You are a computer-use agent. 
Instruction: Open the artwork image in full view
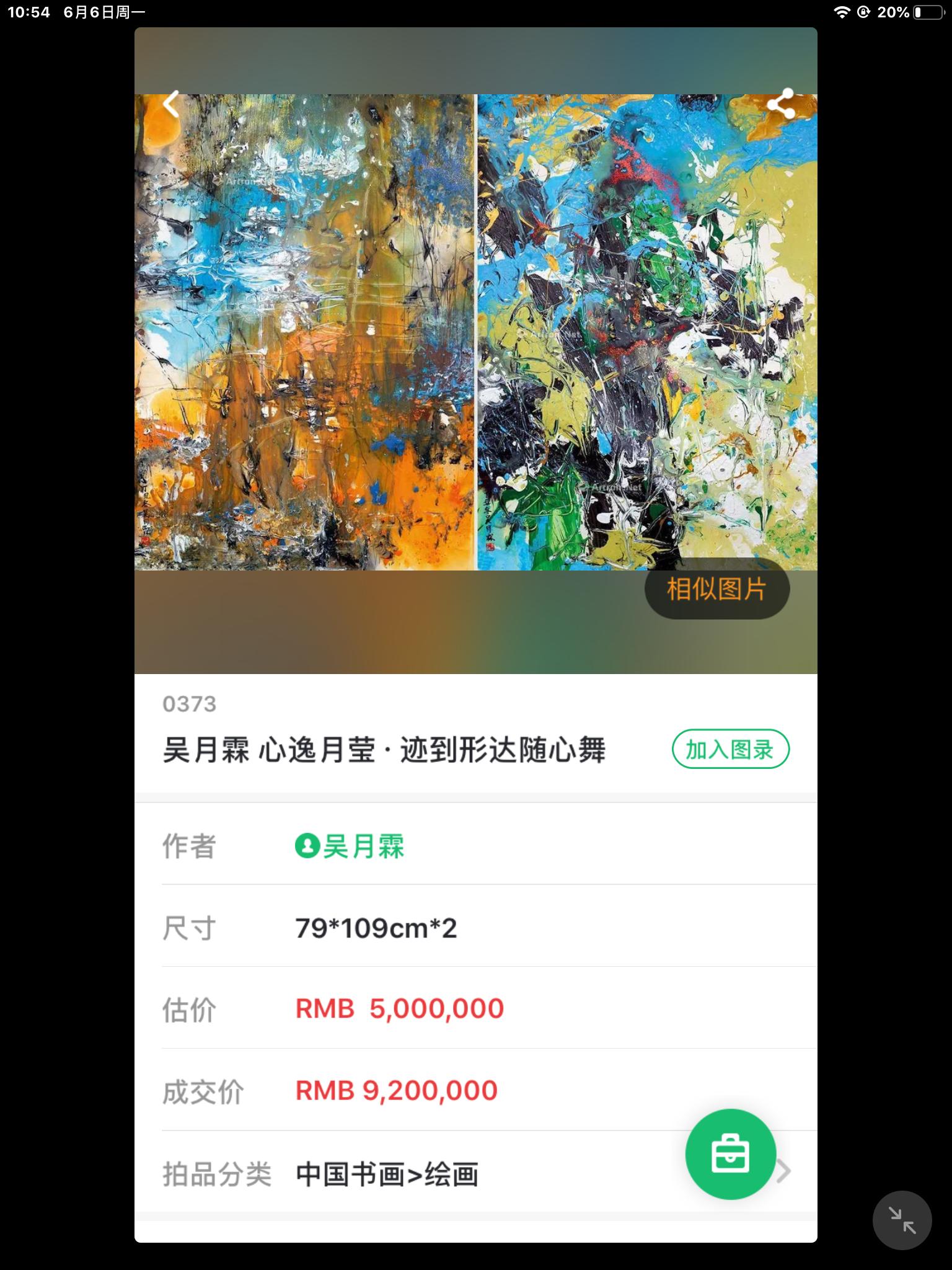[x=475, y=332]
